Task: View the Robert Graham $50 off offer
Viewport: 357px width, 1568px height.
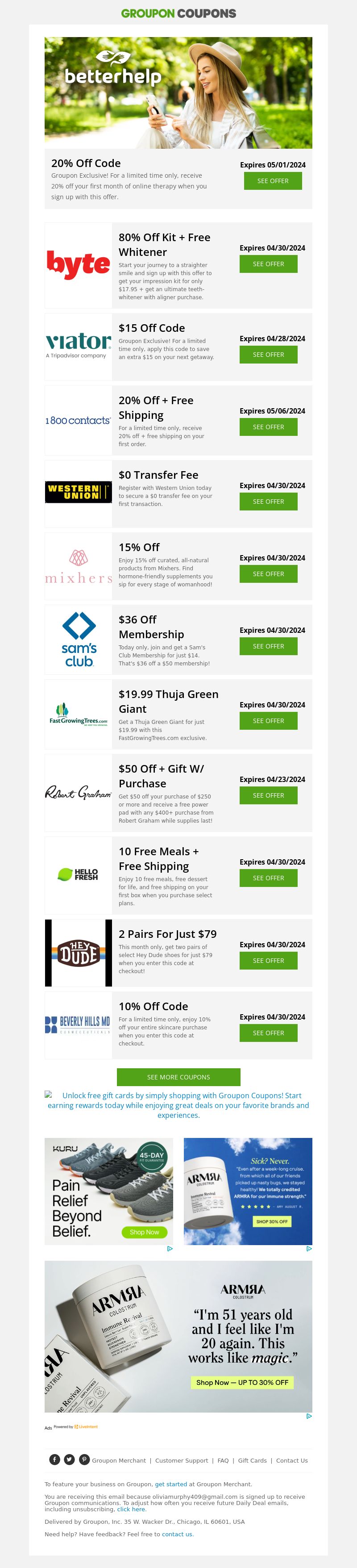Action: pyautogui.click(x=268, y=795)
